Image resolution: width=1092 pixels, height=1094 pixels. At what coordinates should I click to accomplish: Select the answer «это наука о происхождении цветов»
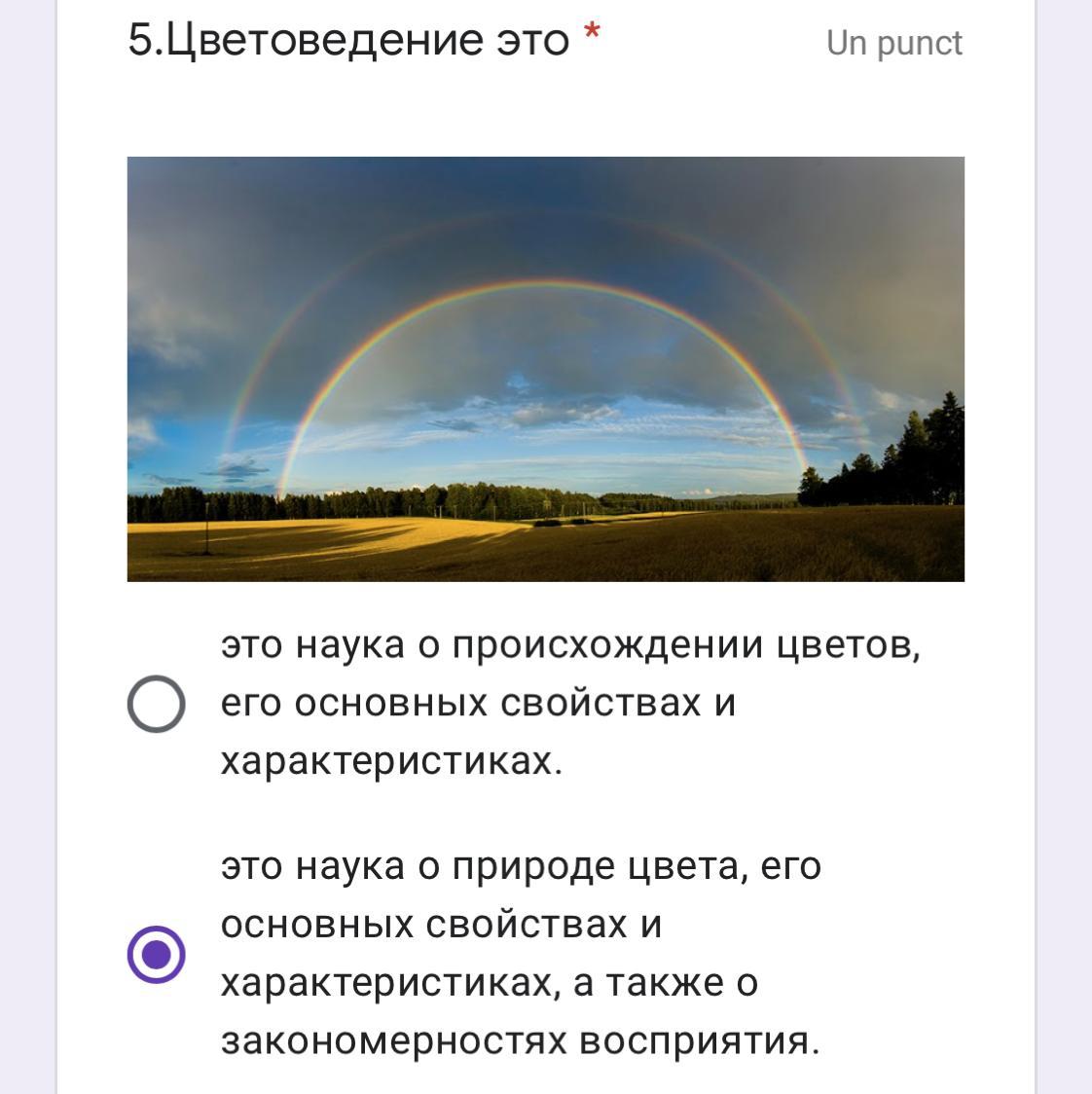[x=156, y=703]
